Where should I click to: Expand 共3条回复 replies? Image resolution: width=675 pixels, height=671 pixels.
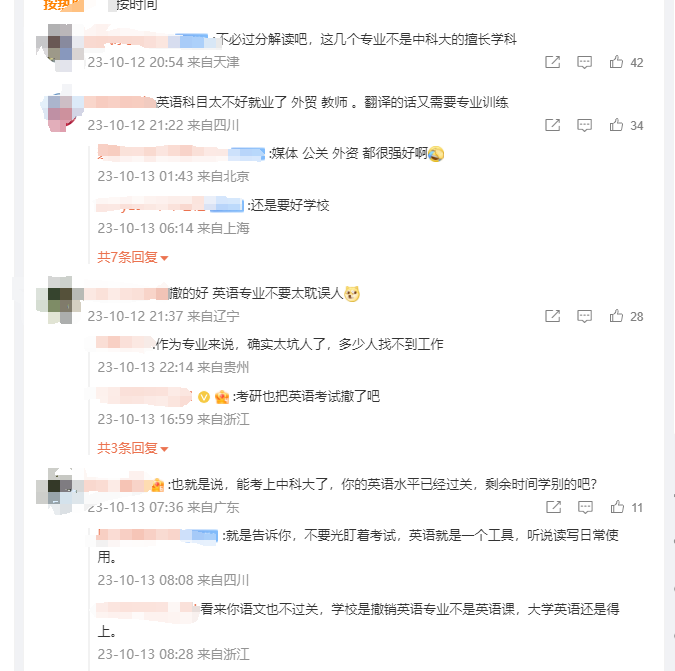coord(132,448)
